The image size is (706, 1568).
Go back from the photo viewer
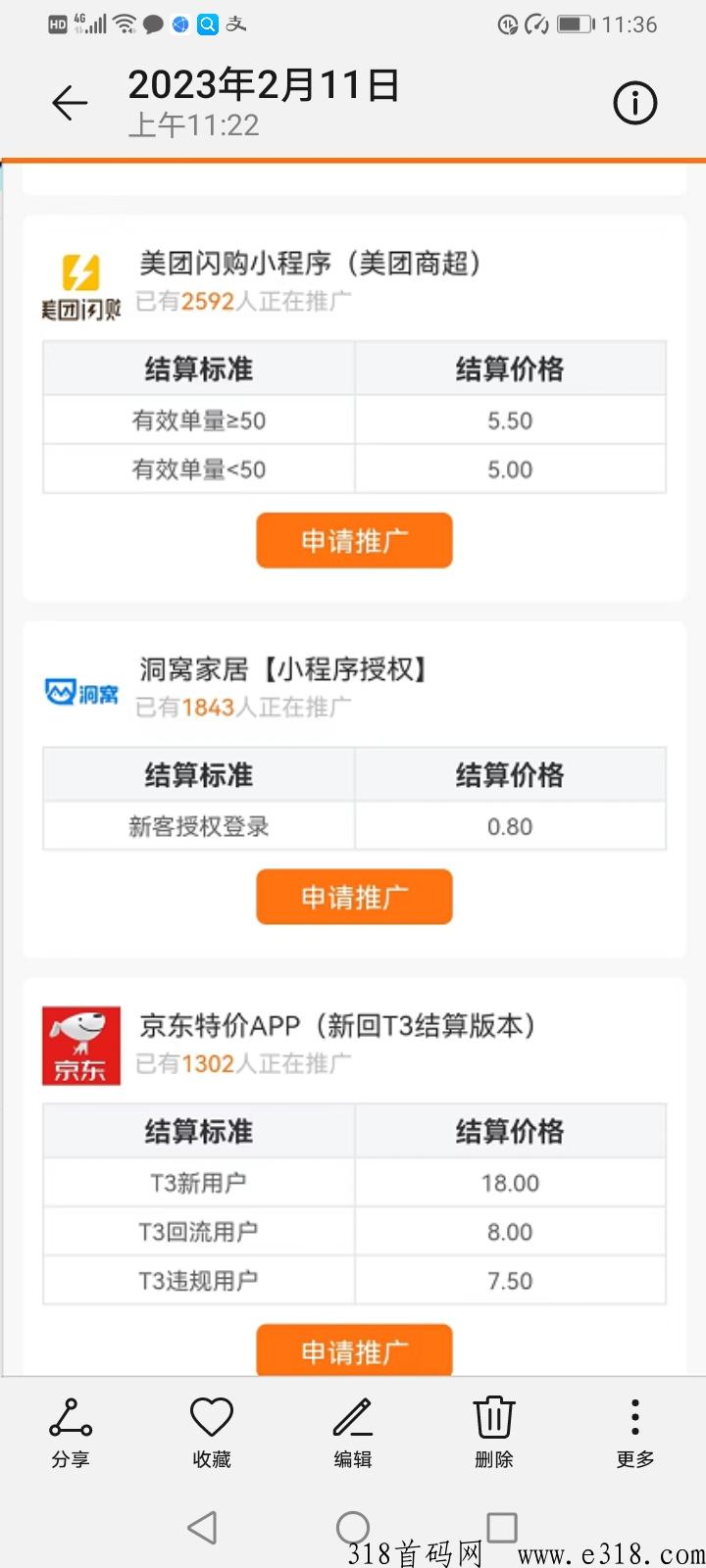tap(70, 103)
